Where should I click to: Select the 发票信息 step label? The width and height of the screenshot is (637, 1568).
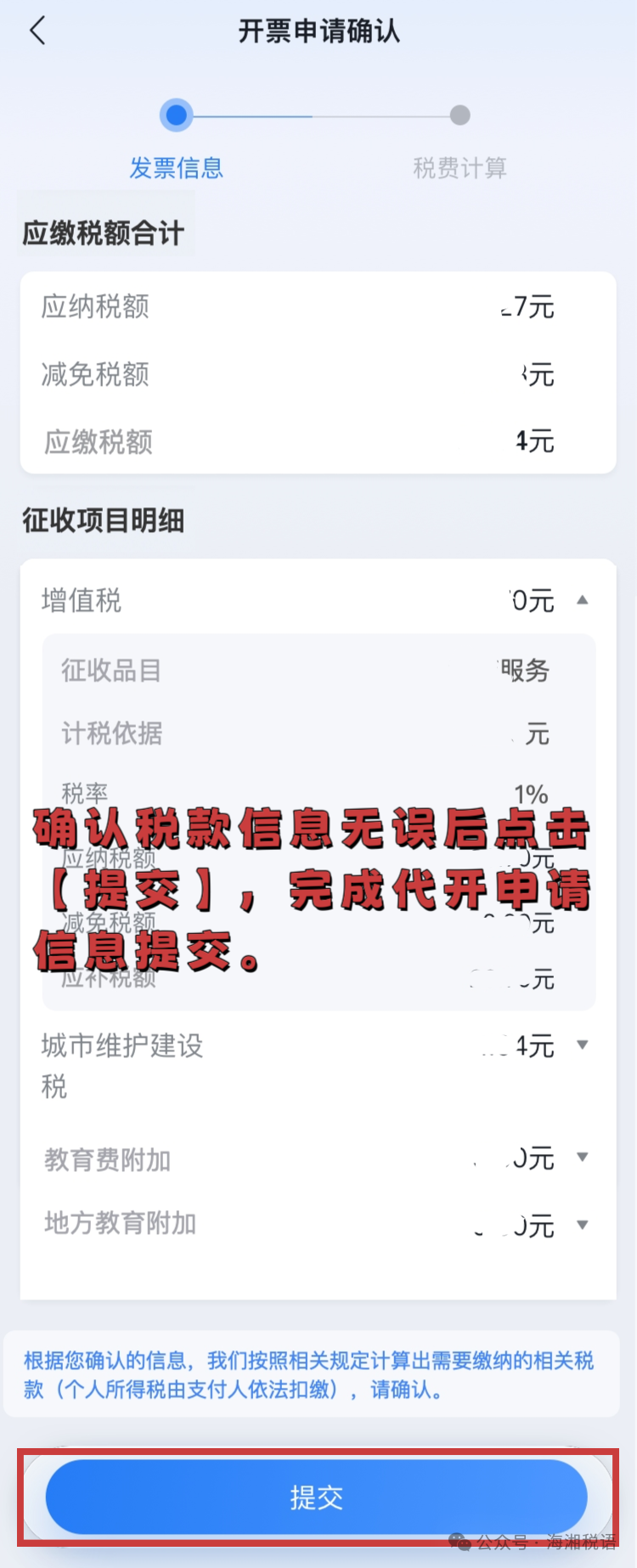click(176, 168)
